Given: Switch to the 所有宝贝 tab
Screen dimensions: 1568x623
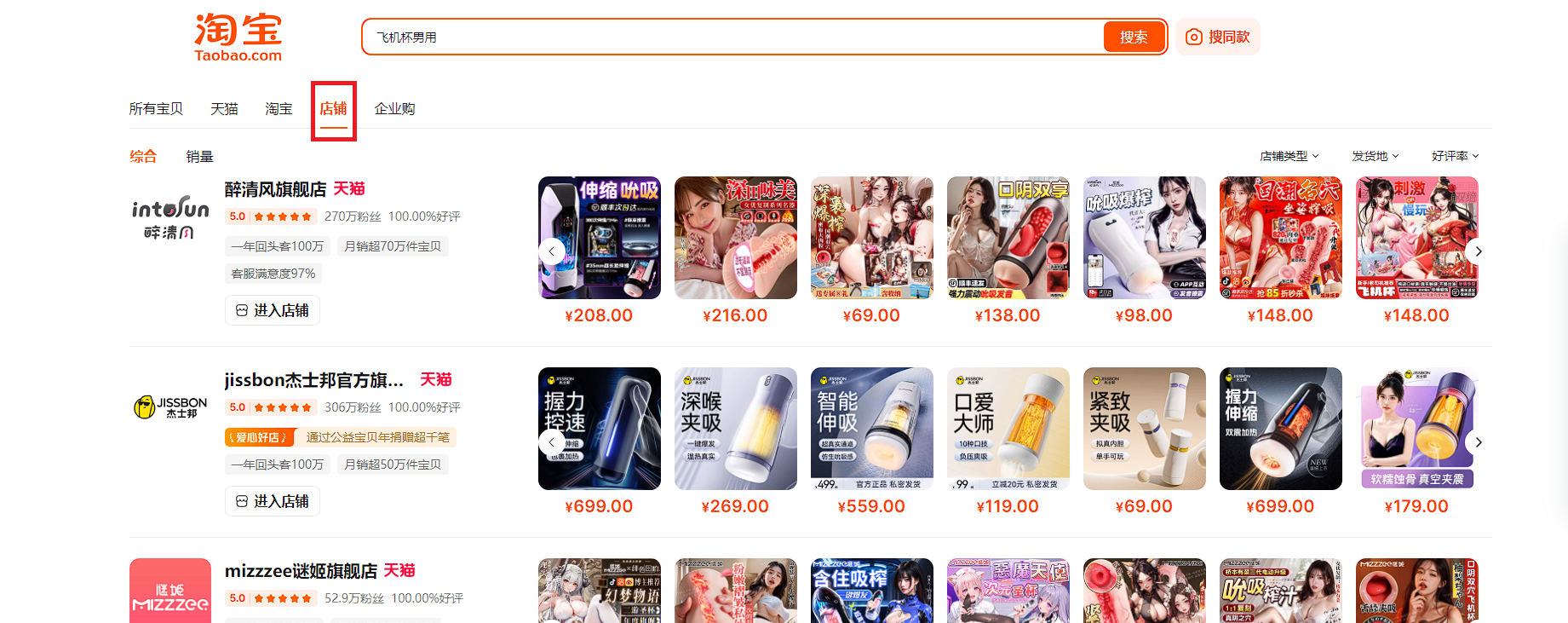Looking at the screenshot, I should [x=156, y=109].
